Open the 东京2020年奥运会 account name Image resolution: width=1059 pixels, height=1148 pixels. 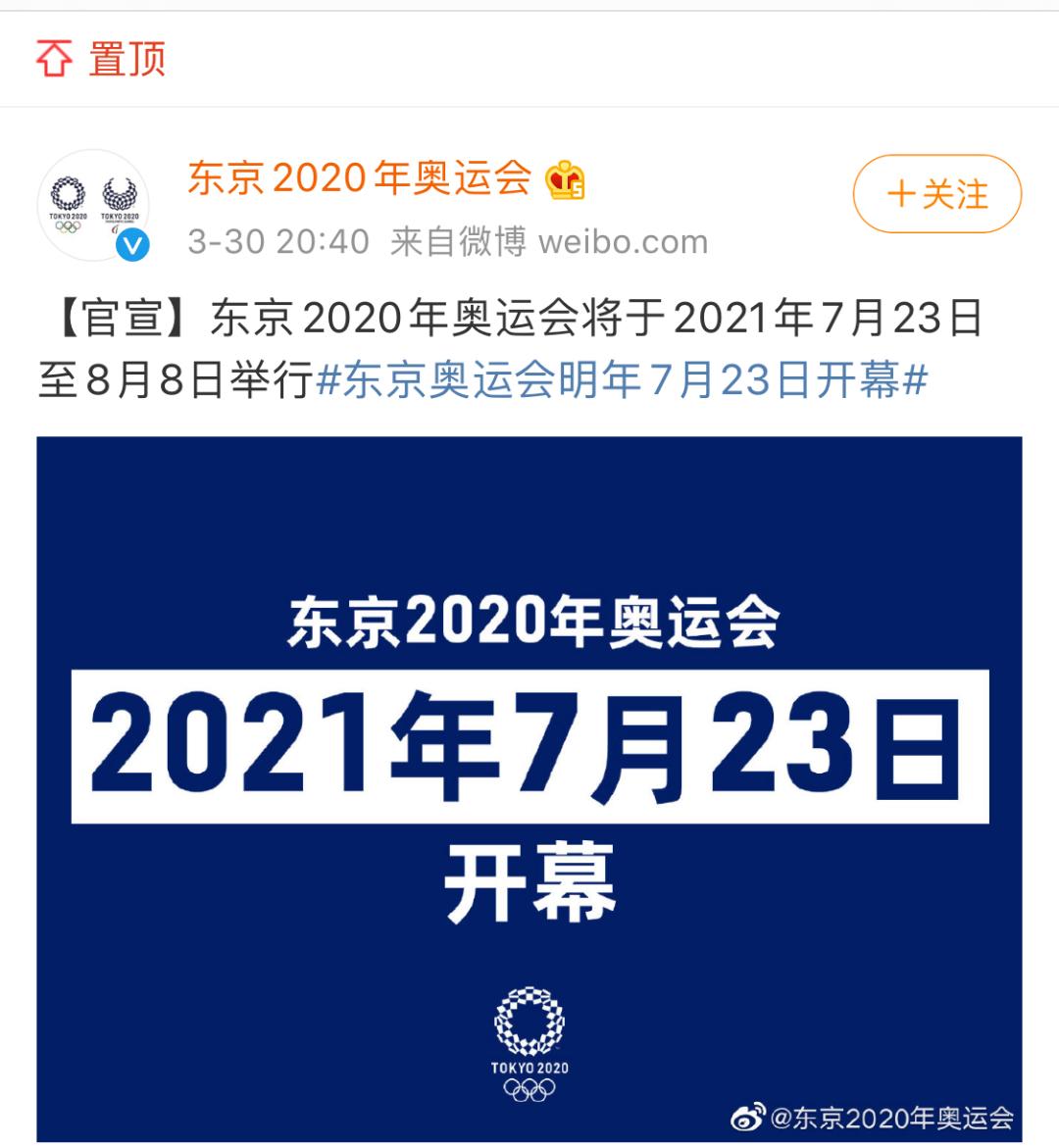(x=359, y=178)
